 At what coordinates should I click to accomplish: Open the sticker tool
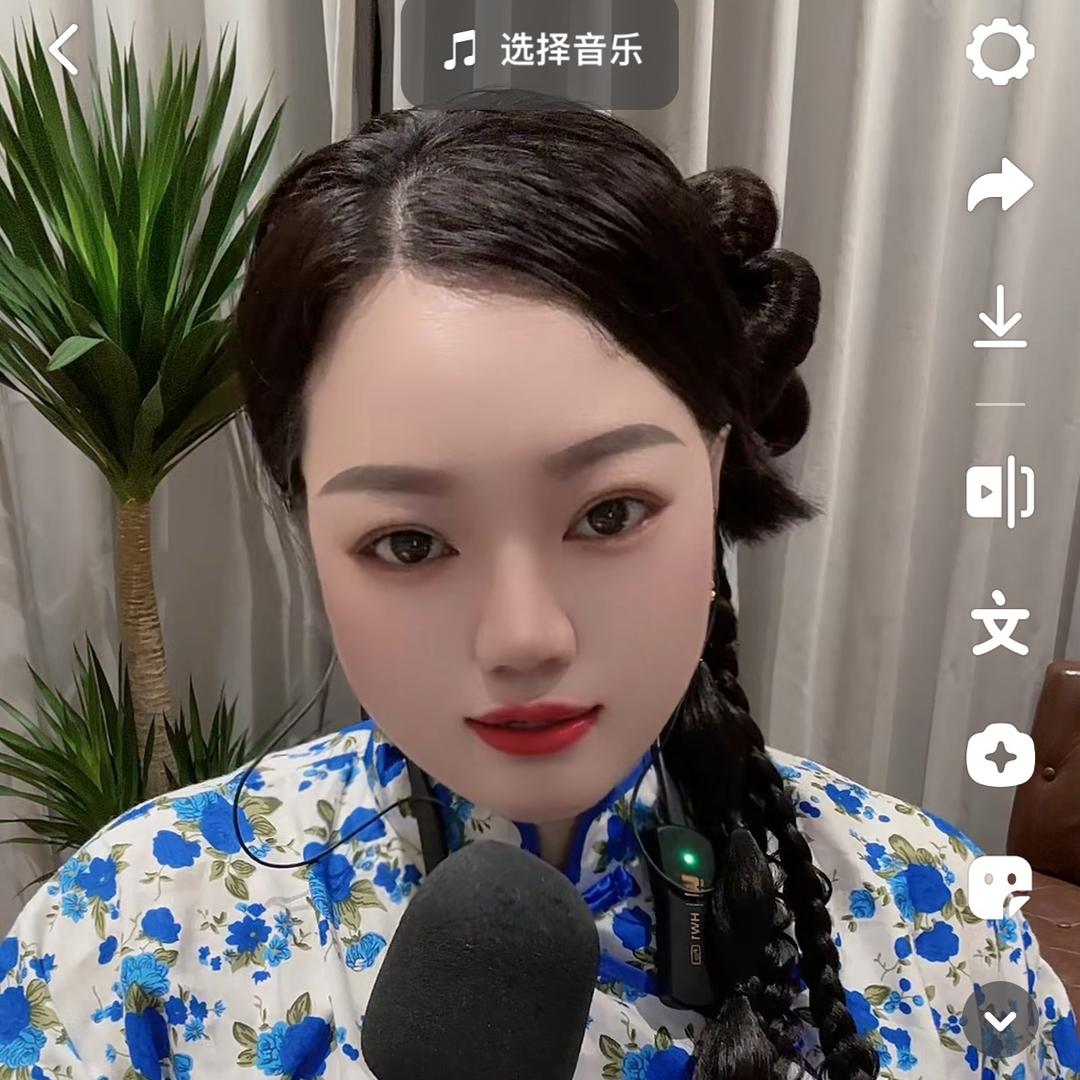point(1000,887)
